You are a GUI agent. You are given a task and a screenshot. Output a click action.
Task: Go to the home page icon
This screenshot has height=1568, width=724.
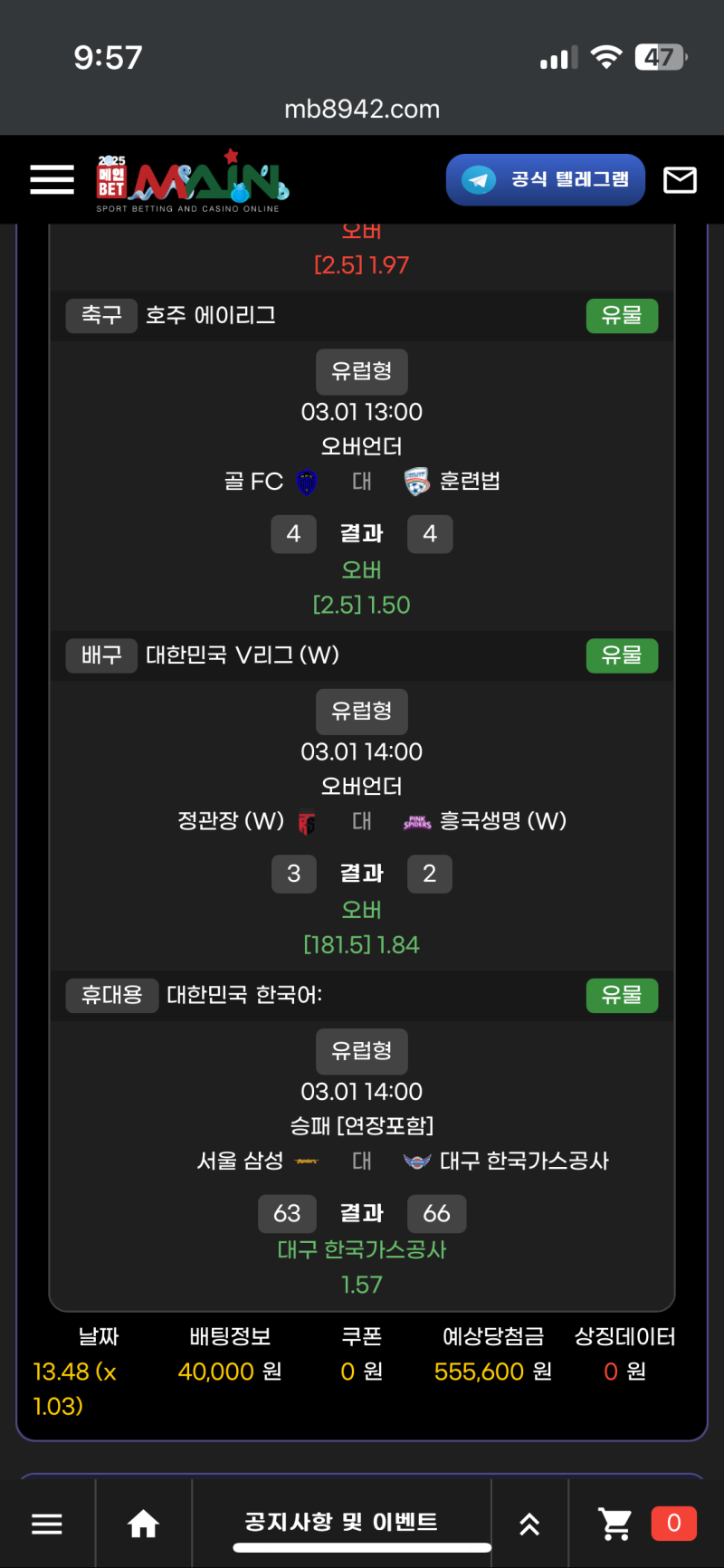point(143,1525)
